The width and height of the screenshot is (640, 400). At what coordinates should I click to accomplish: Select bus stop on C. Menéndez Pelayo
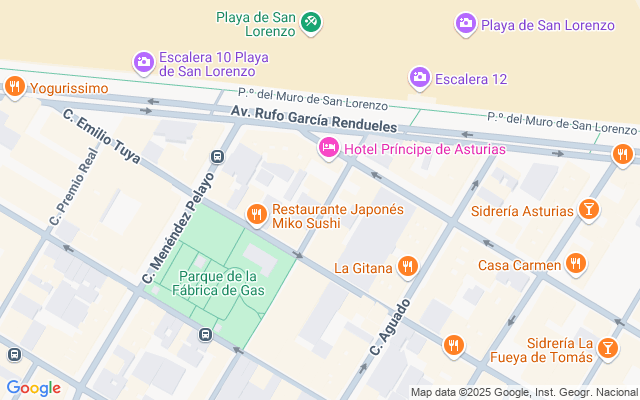point(216,157)
